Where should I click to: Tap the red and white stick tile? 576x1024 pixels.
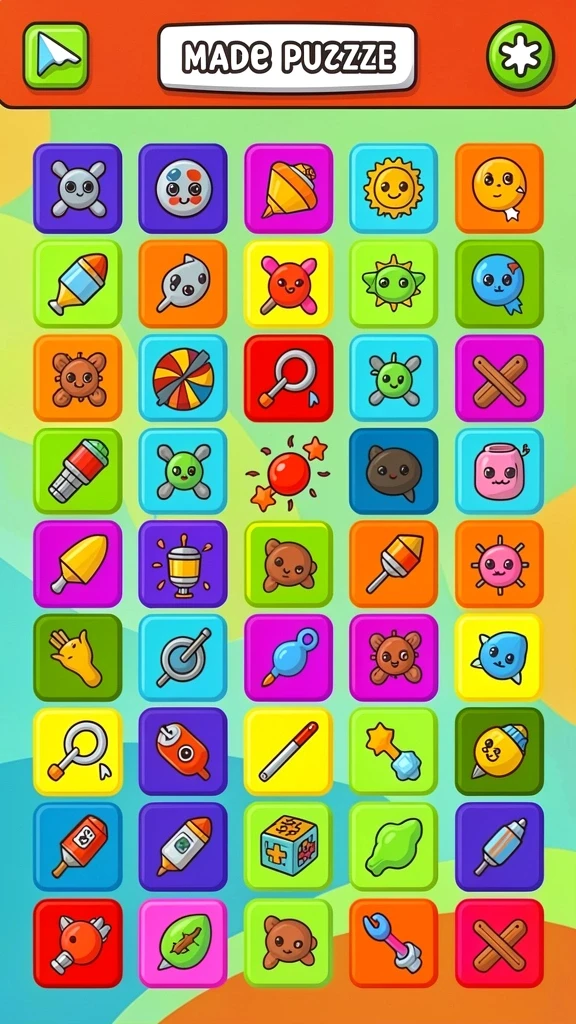tap(289, 751)
